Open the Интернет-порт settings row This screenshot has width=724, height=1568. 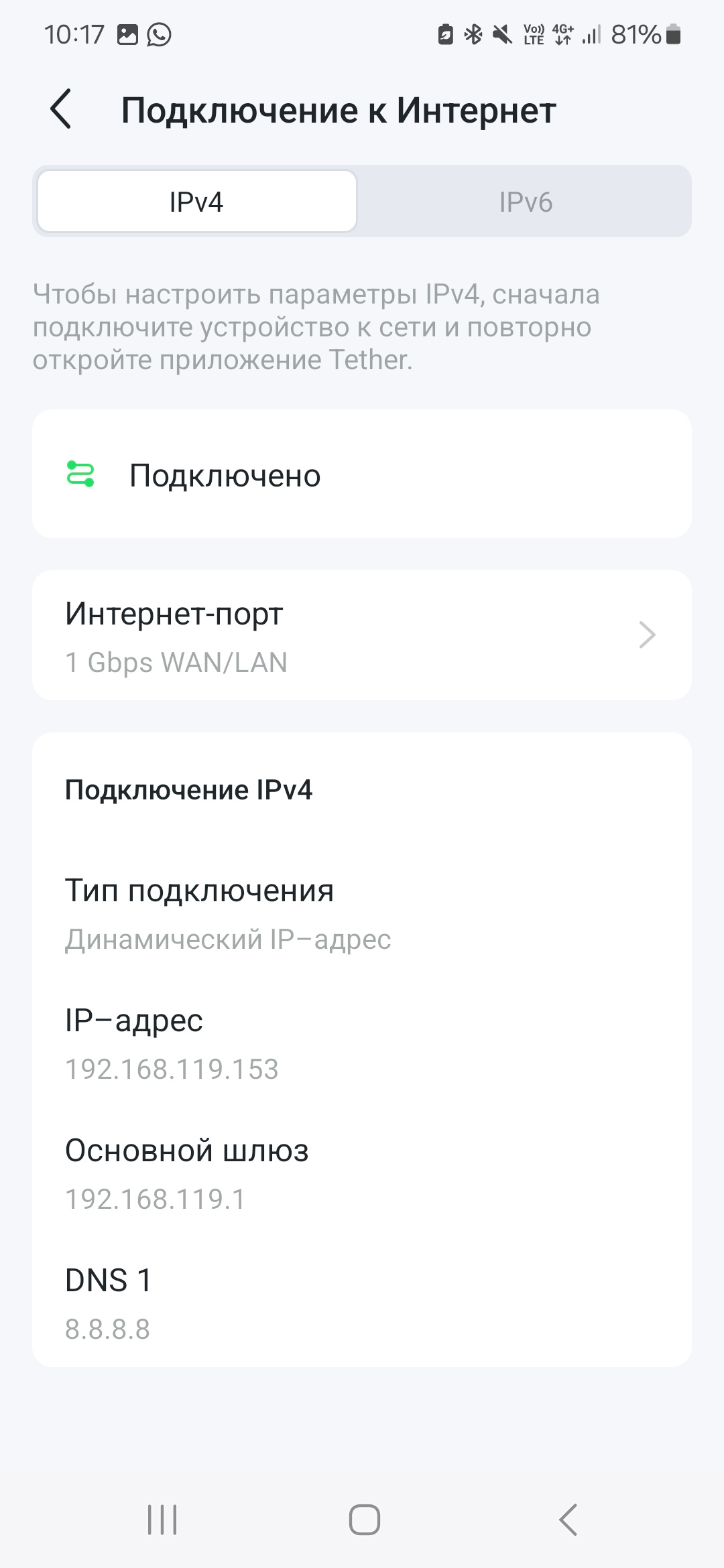click(362, 635)
